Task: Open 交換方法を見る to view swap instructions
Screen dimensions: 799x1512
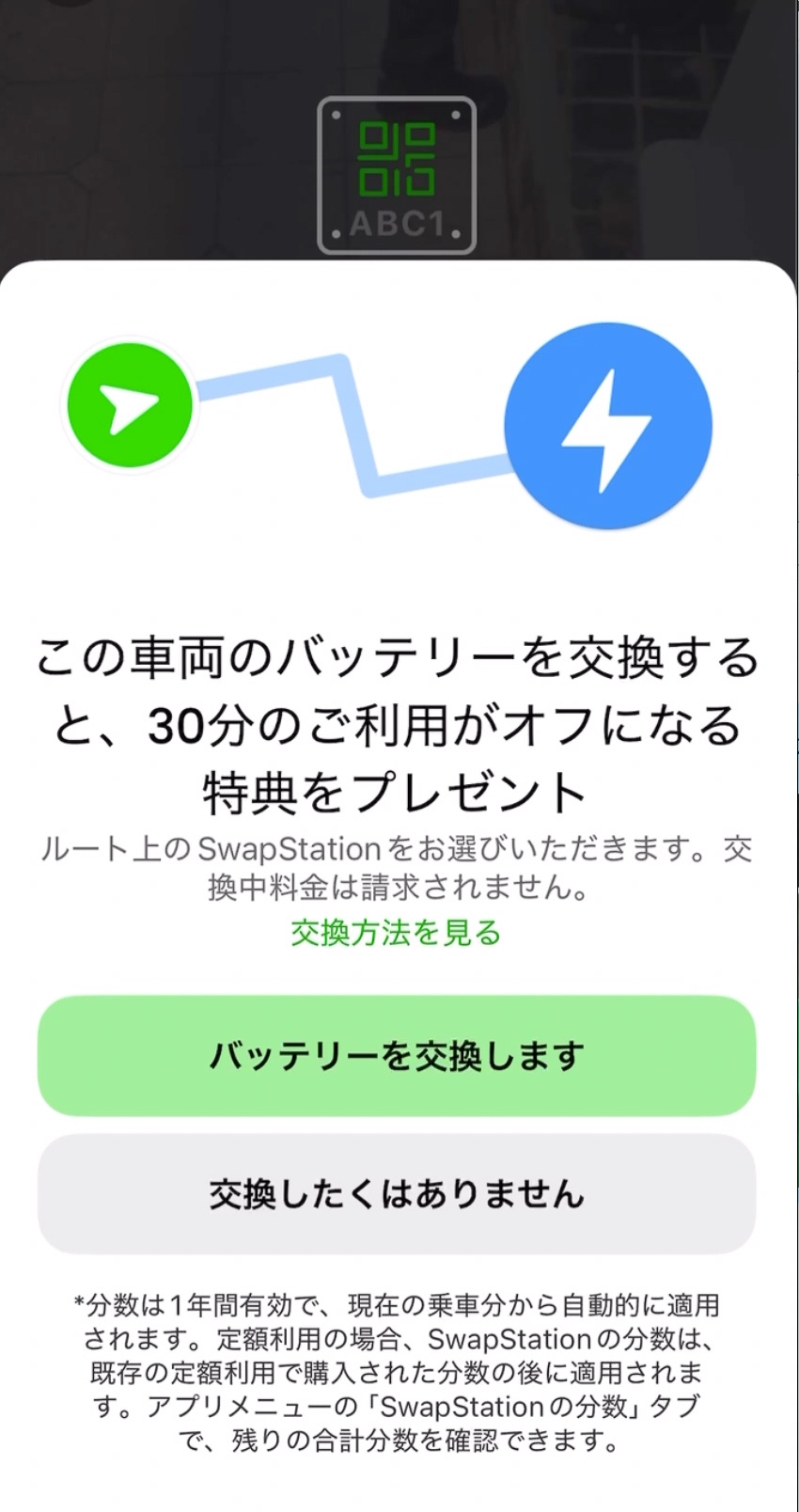Action: [x=397, y=935]
